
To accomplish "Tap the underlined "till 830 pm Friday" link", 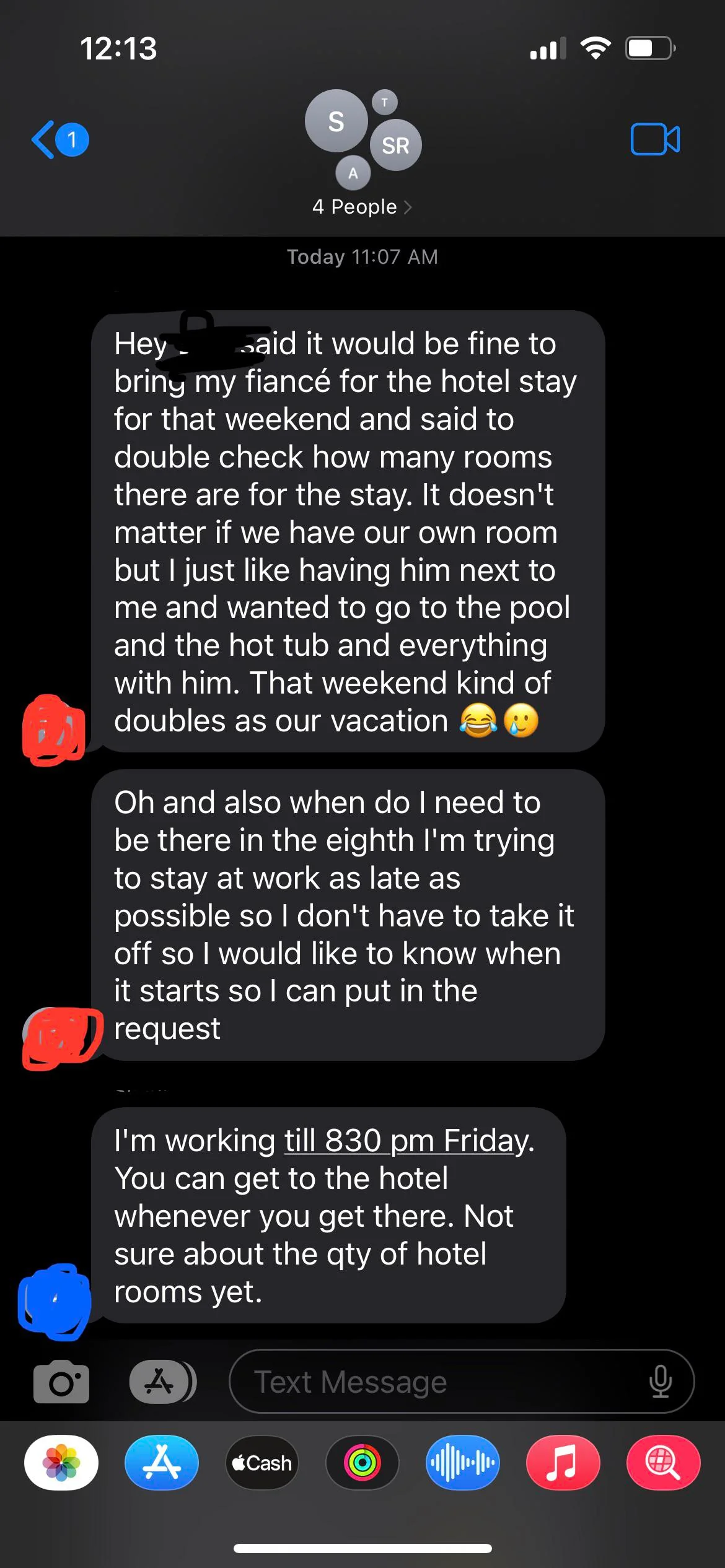I will coord(406,1141).
